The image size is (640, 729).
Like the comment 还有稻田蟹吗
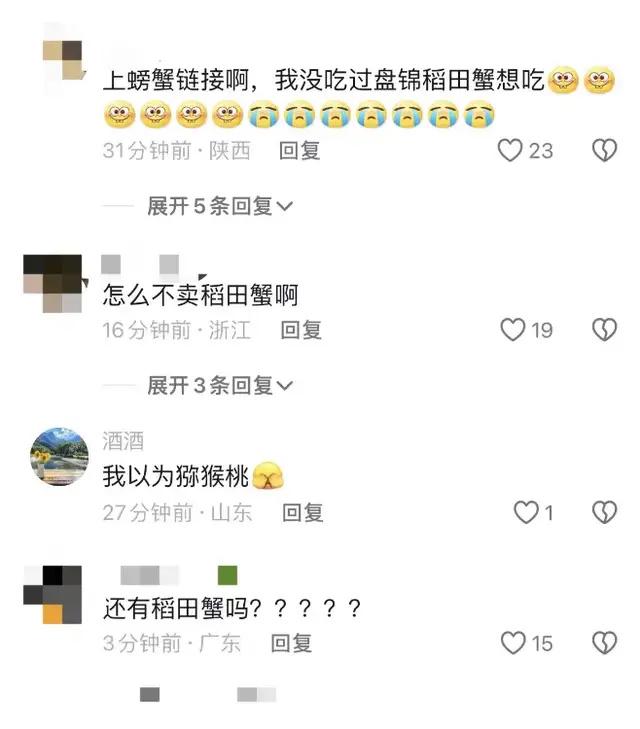point(513,643)
